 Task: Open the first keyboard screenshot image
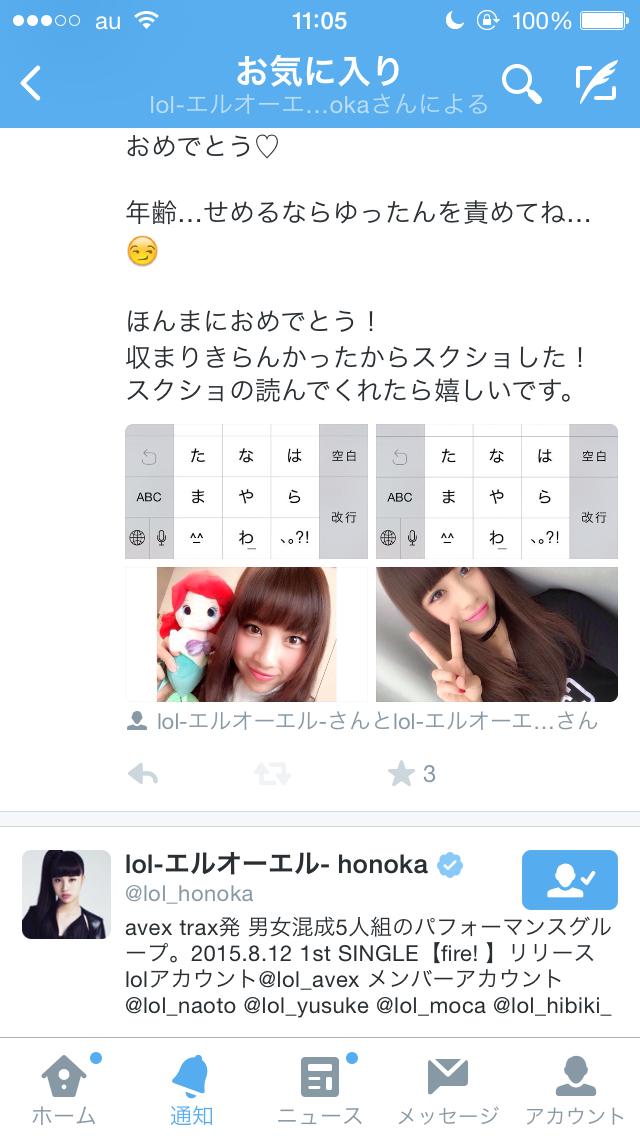pyautogui.click(x=245, y=491)
